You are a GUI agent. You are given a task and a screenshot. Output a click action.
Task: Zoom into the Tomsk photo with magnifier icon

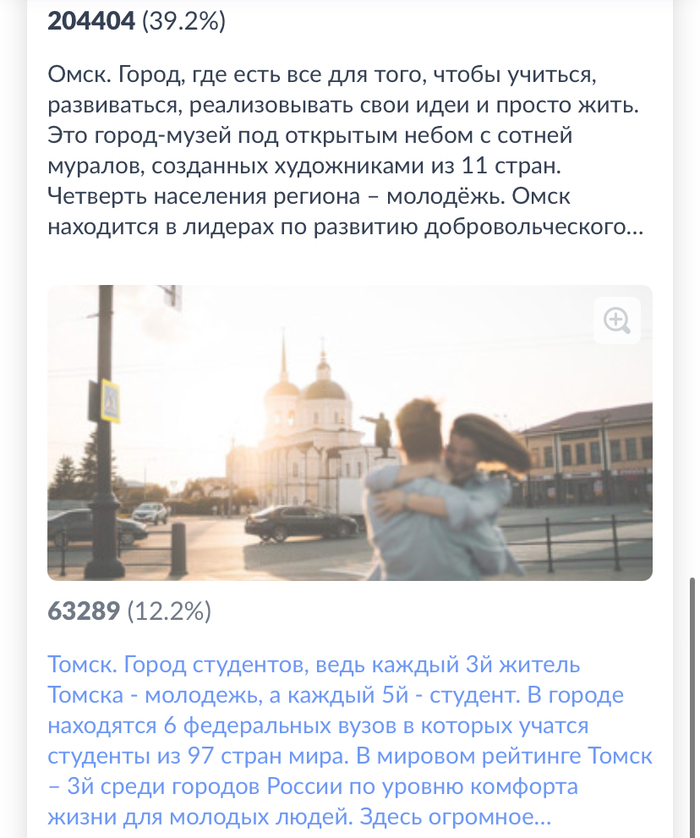[617, 320]
